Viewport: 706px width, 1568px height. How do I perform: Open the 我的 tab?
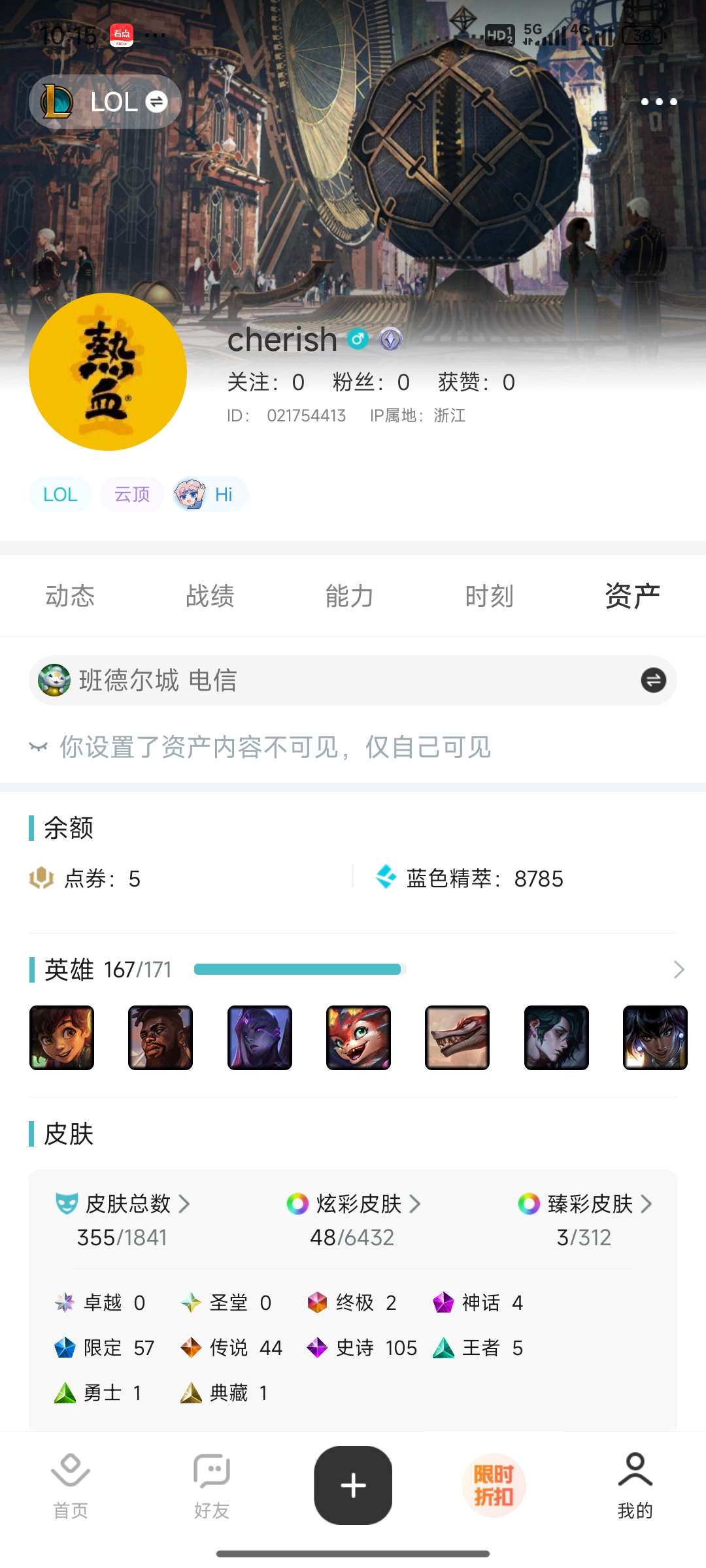(x=635, y=1485)
